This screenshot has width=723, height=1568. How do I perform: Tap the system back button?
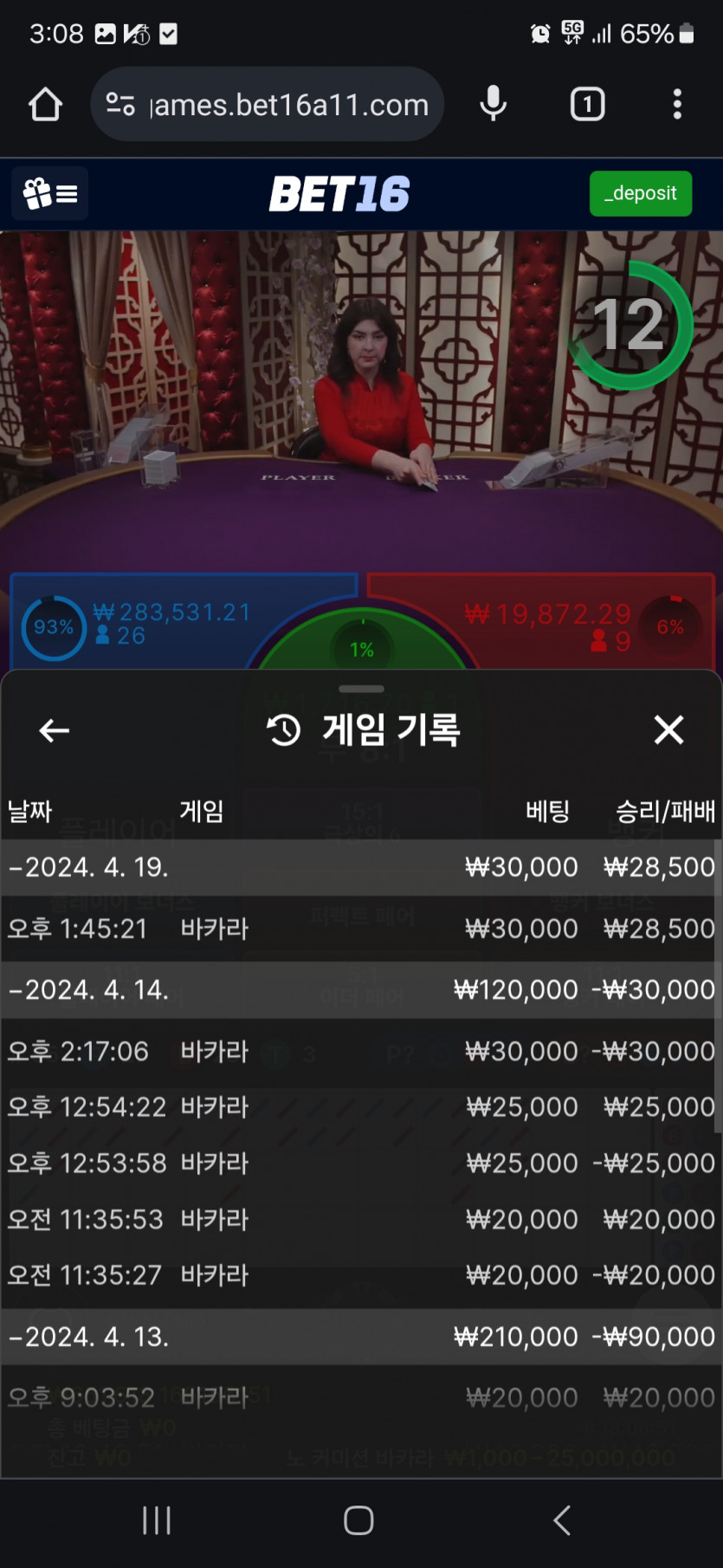pos(561,1520)
